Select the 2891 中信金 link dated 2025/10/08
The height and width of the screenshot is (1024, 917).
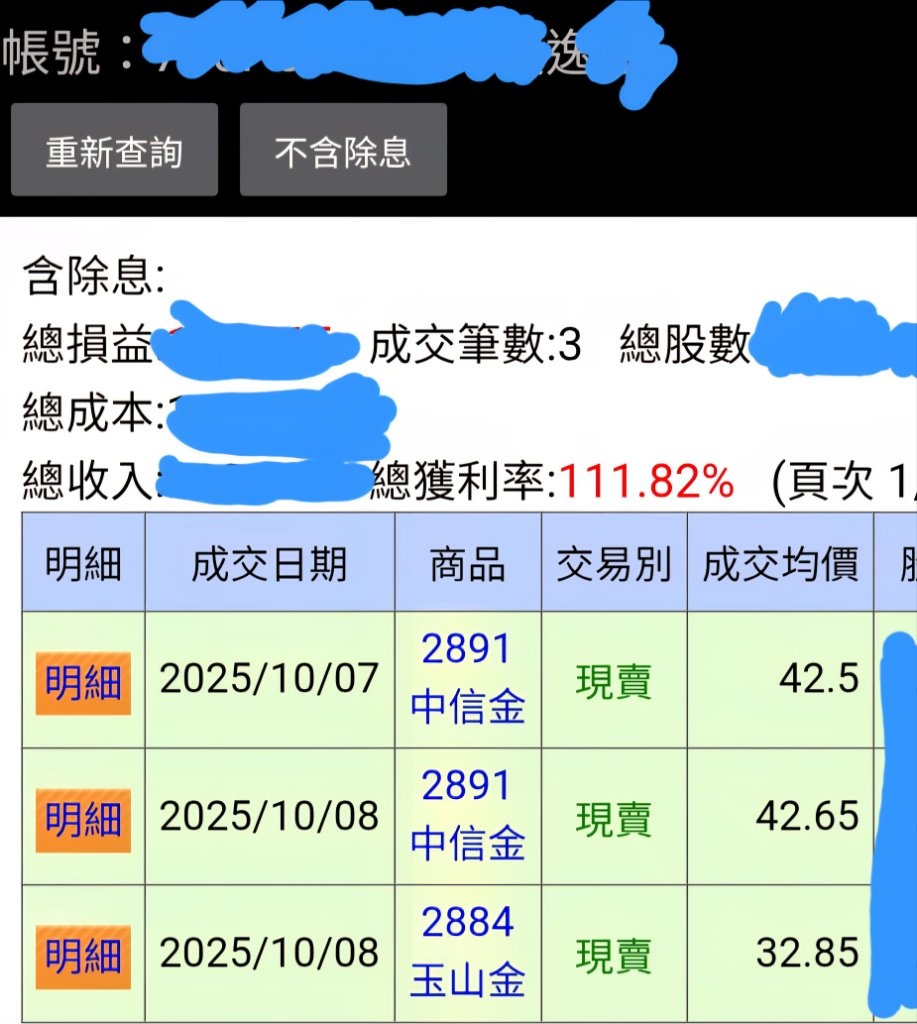coord(467,816)
